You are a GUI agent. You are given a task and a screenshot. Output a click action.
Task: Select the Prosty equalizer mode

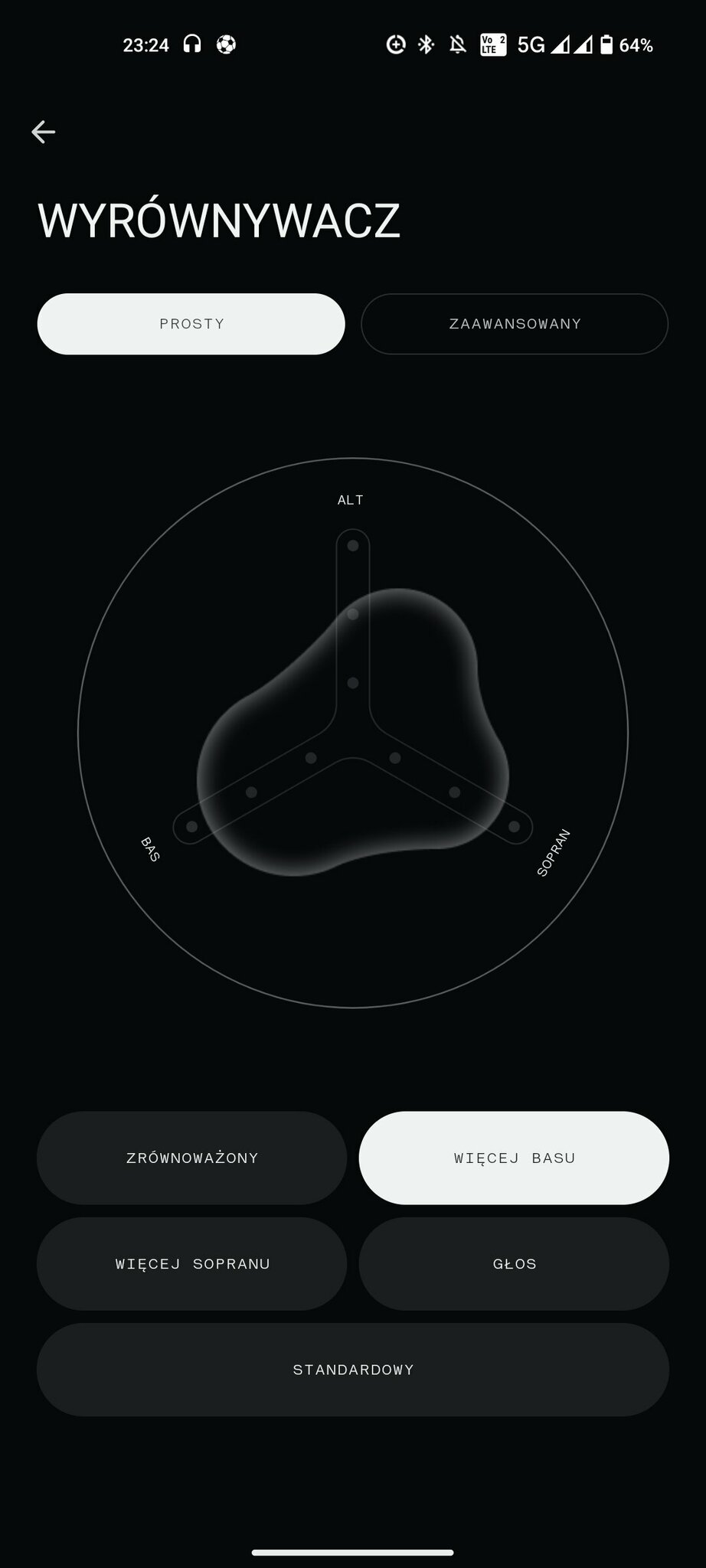[191, 324]
